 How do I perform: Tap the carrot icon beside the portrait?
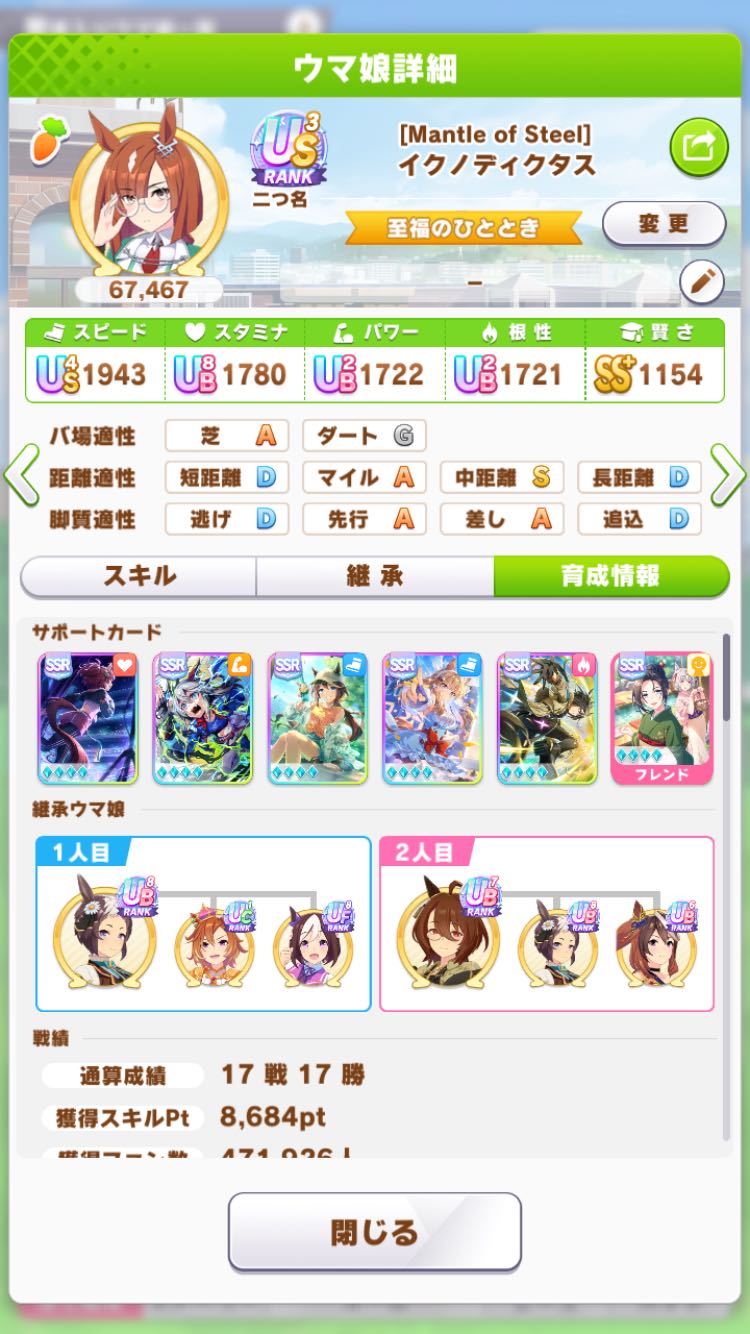point(44,139)
